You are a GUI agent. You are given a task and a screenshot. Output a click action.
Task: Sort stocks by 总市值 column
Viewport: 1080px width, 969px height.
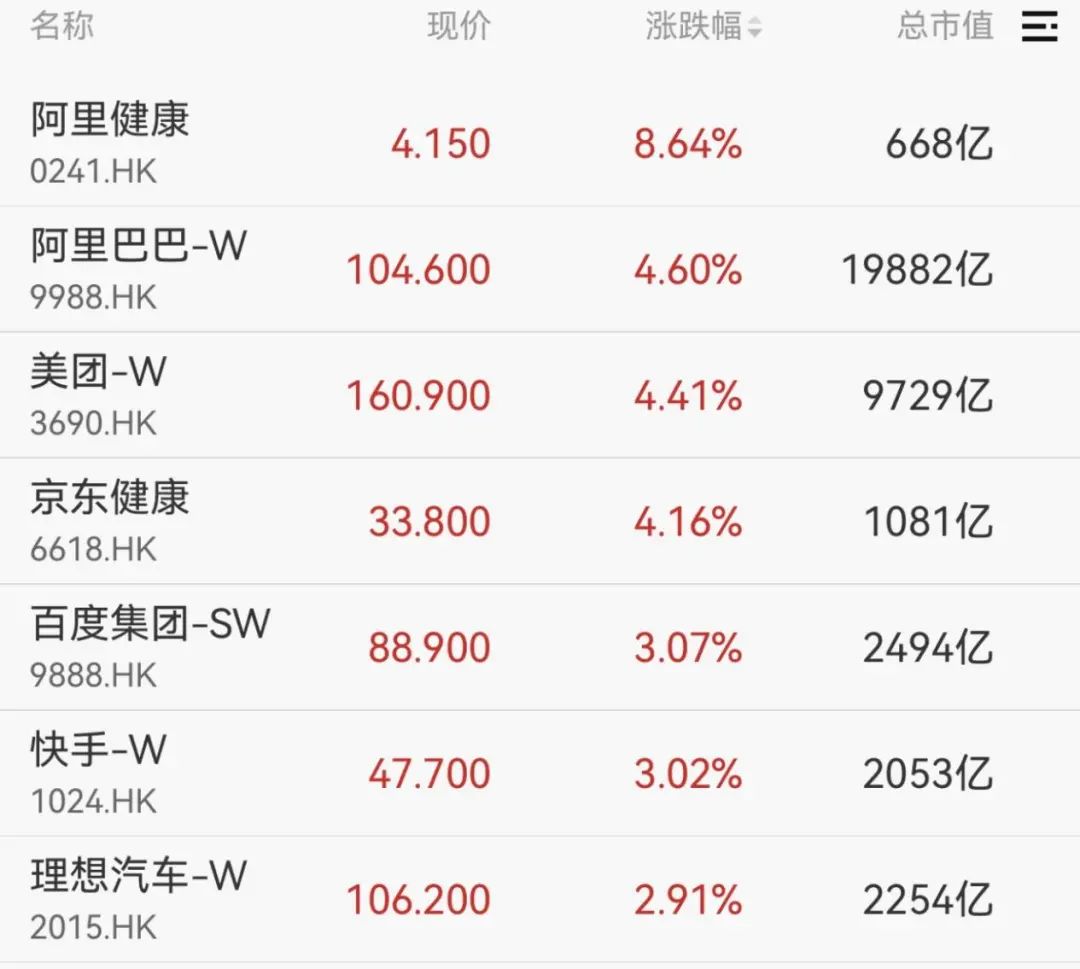(x=945, y=27)
